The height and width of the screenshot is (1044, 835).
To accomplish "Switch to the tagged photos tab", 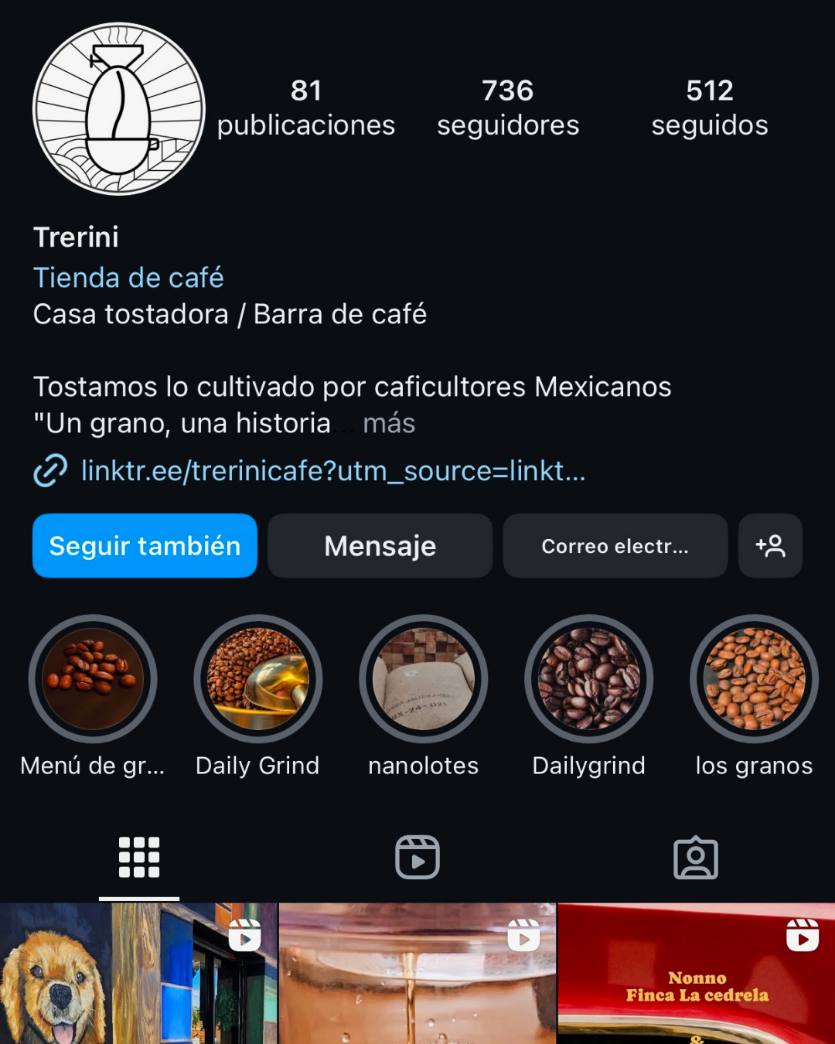I will pos(696,857).
